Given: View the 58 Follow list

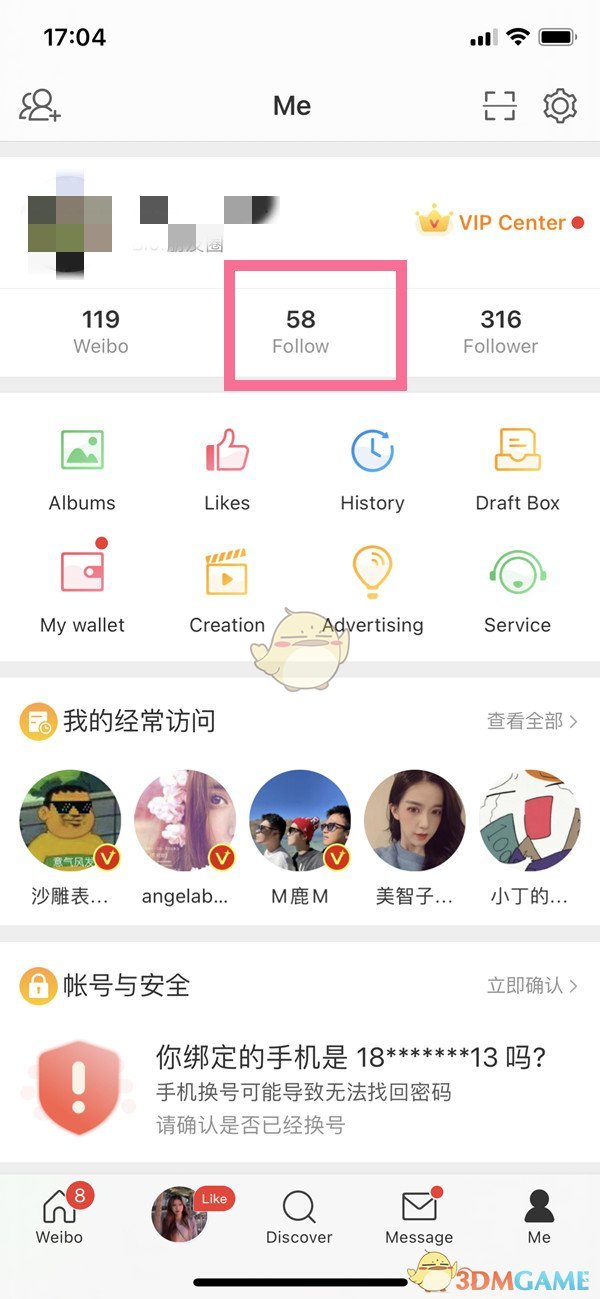Looking at the screenshot, I should click(x=301, y=331).
